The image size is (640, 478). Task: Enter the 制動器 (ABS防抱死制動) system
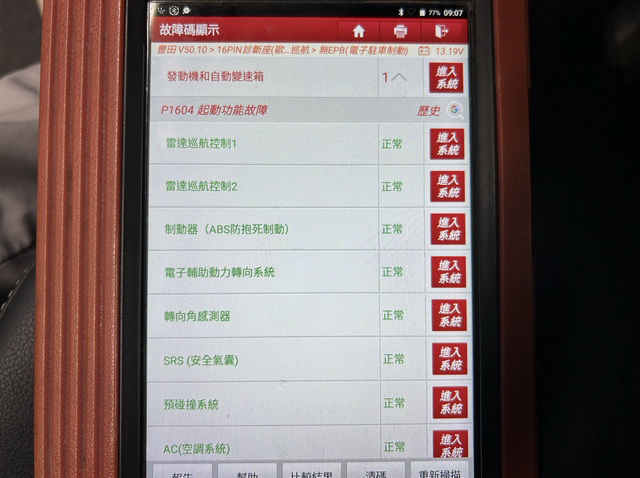[449, 229]
